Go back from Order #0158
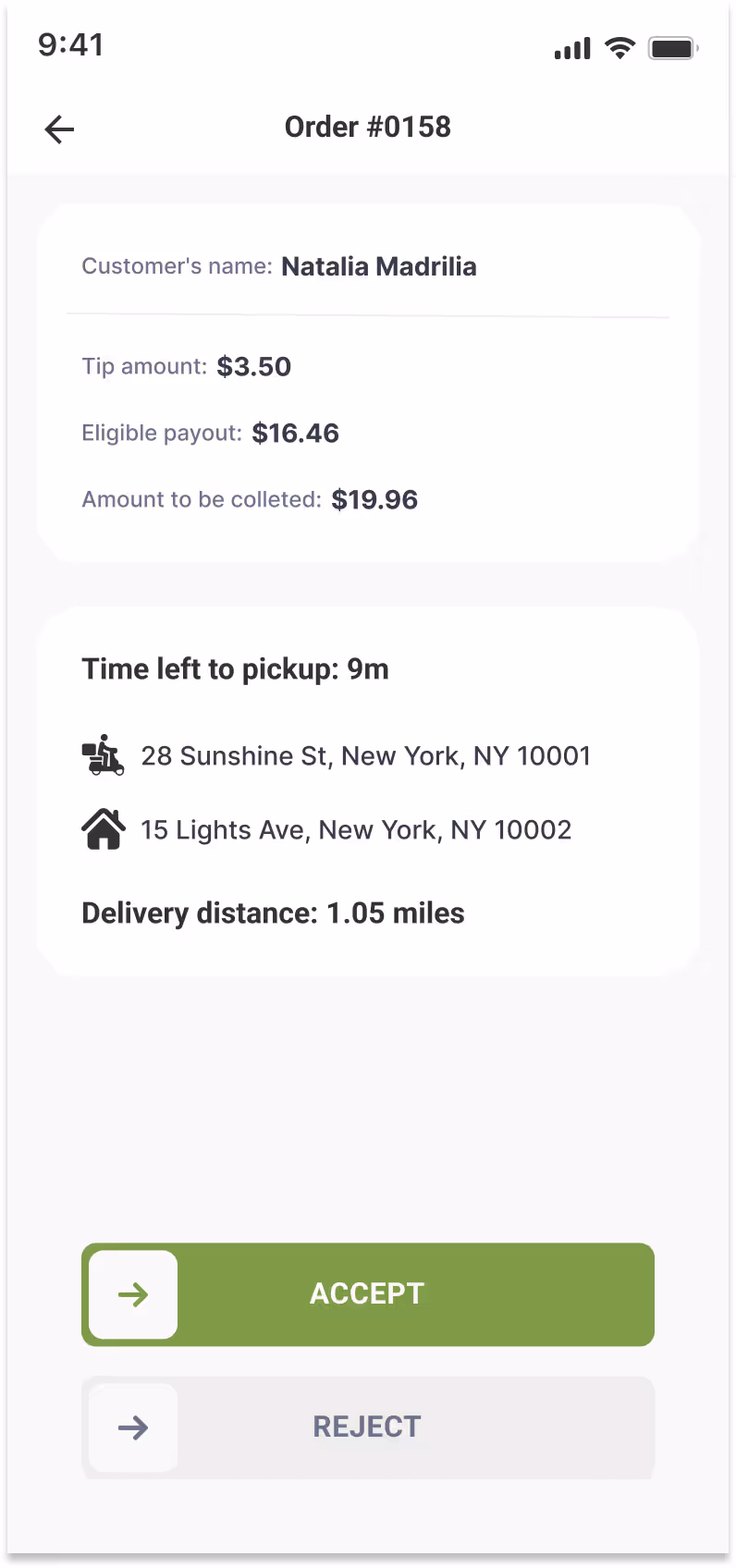 click(x=59, y=129)
